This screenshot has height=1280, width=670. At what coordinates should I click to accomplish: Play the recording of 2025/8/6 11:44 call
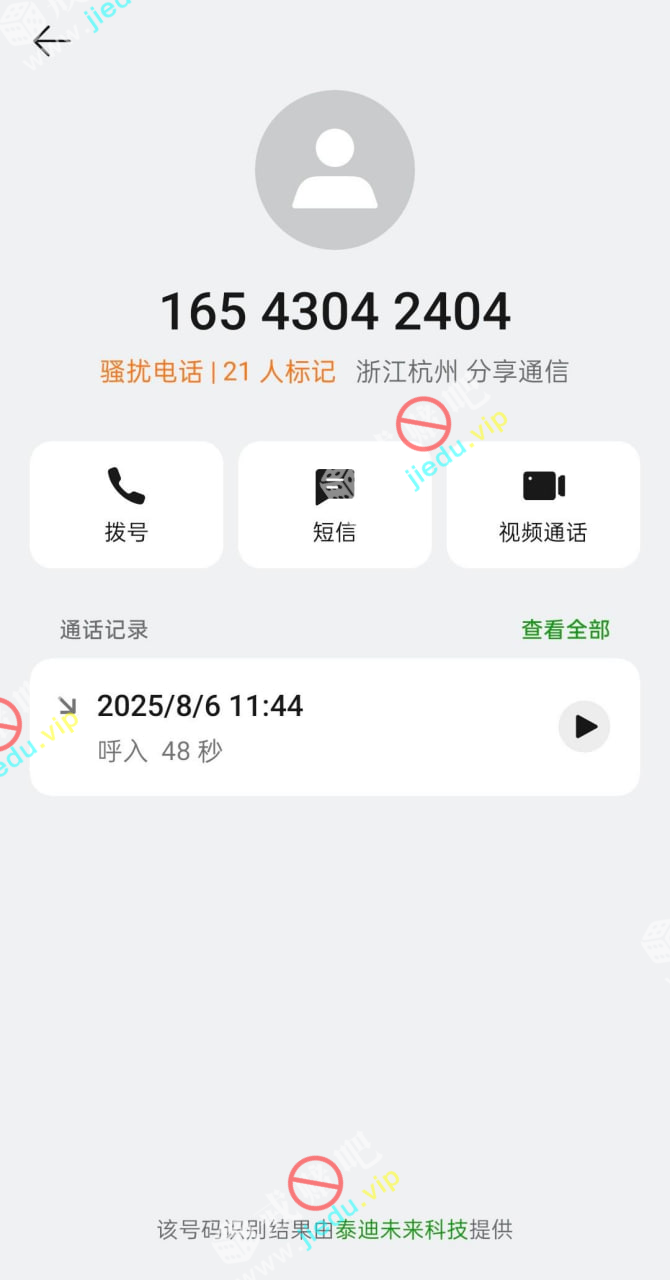(584, 727)
